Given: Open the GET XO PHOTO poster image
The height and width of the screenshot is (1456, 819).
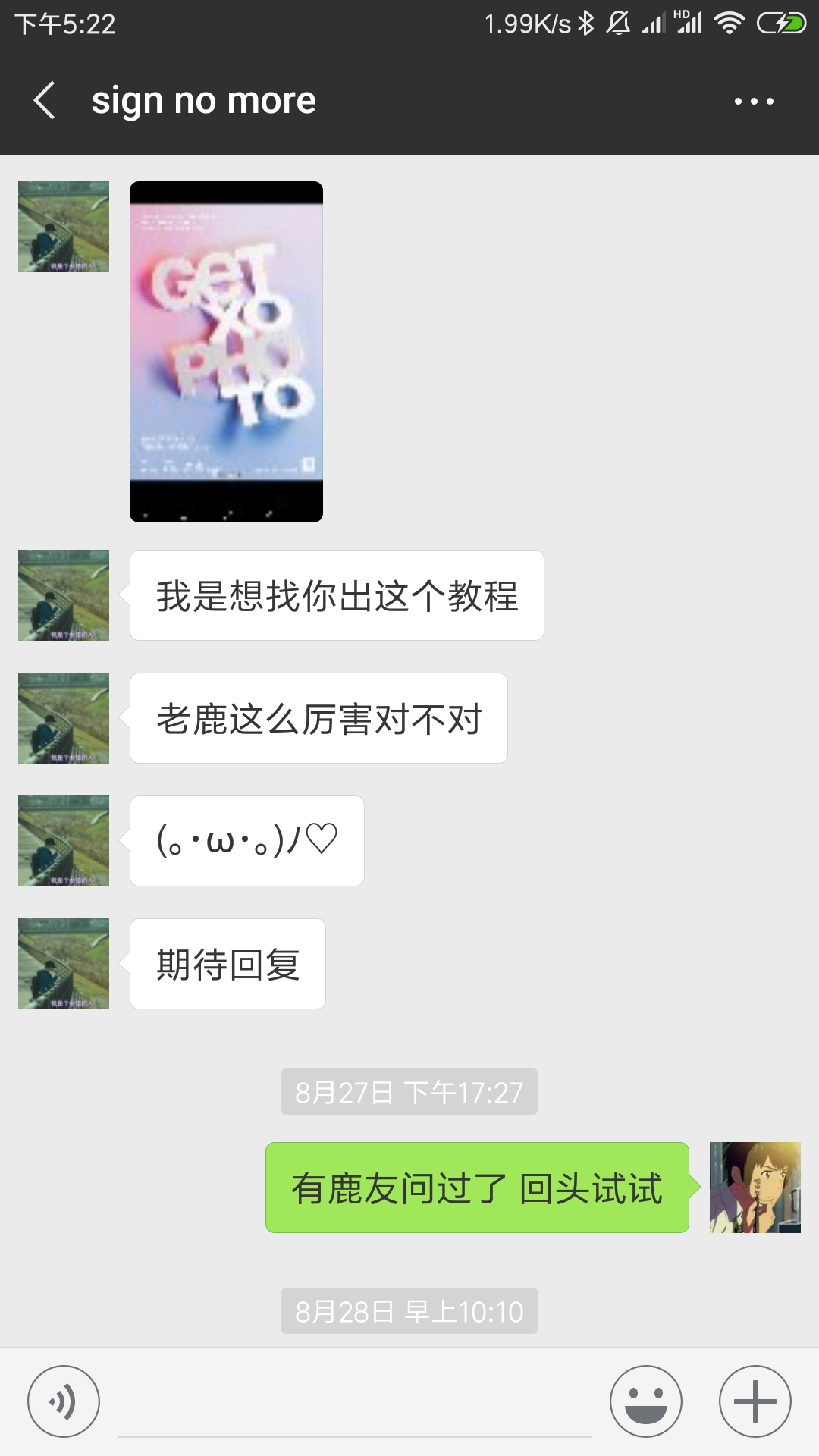Looking at the screenshot, I should [226, 351].
